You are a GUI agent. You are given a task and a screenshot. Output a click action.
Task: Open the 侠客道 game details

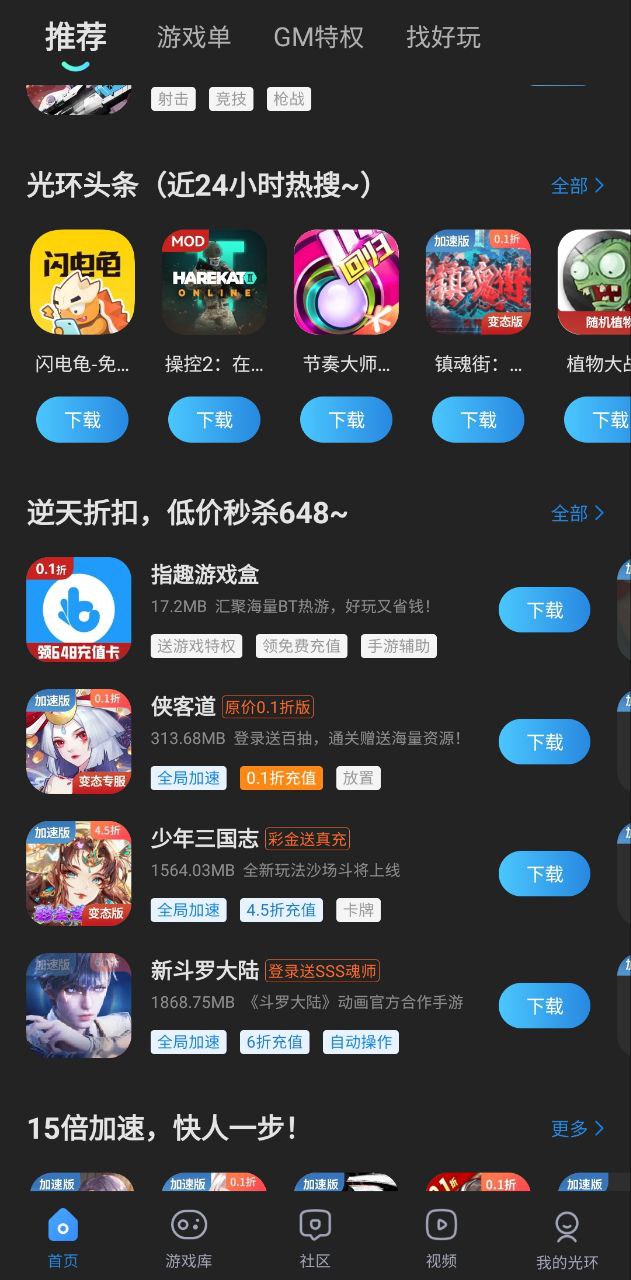pyautogui.click(x=183, y=707)
